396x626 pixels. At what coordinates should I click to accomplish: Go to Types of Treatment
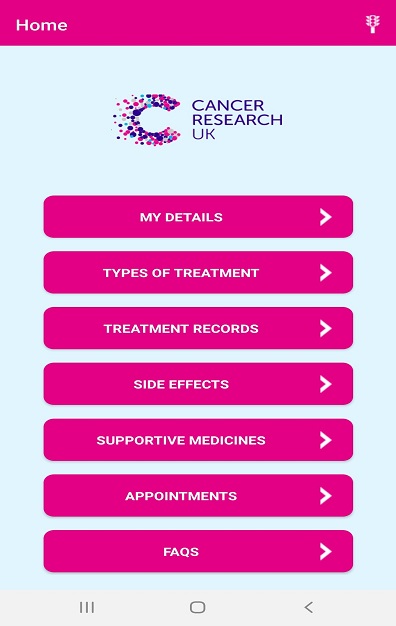198,273
